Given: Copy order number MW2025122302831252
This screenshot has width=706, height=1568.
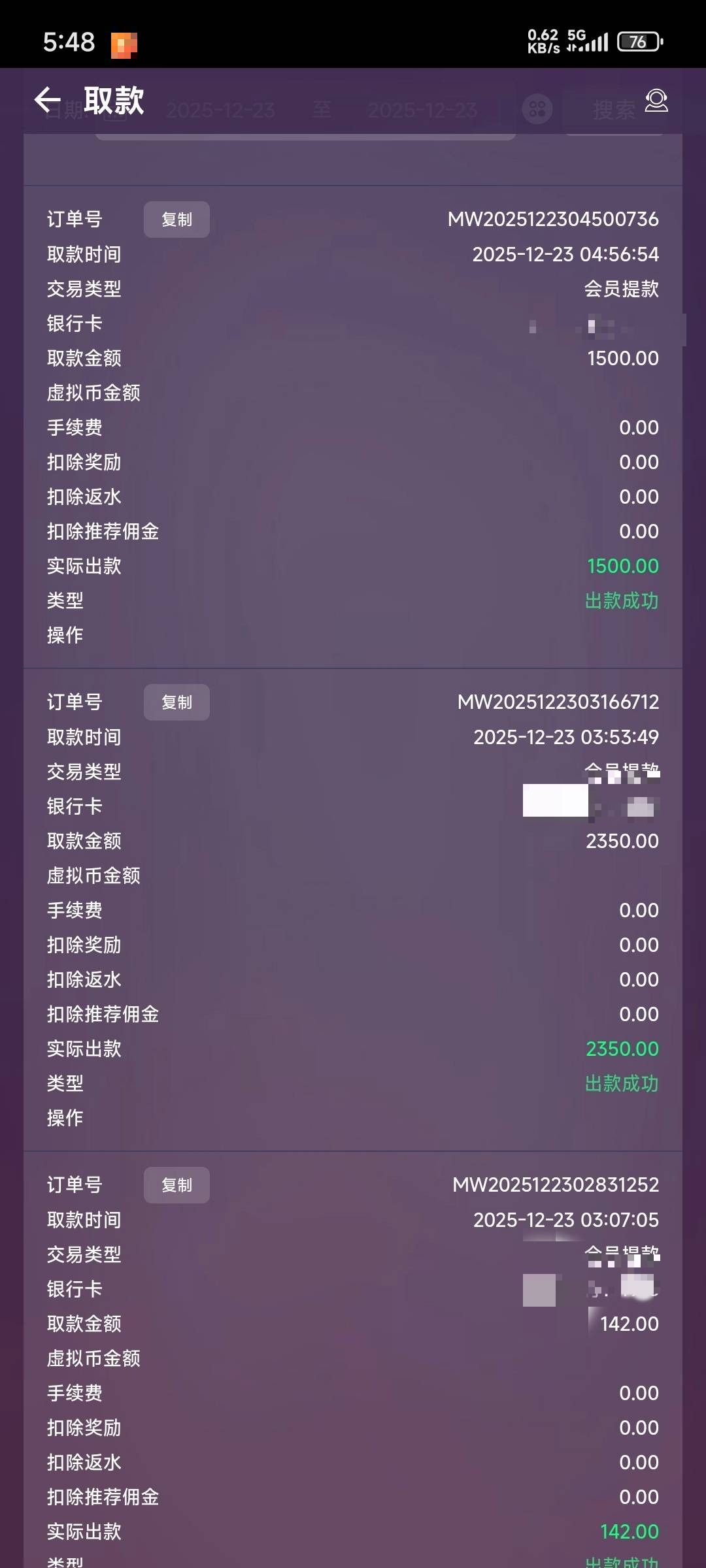Looking at the screenshot, I should tap(176, 1185).
